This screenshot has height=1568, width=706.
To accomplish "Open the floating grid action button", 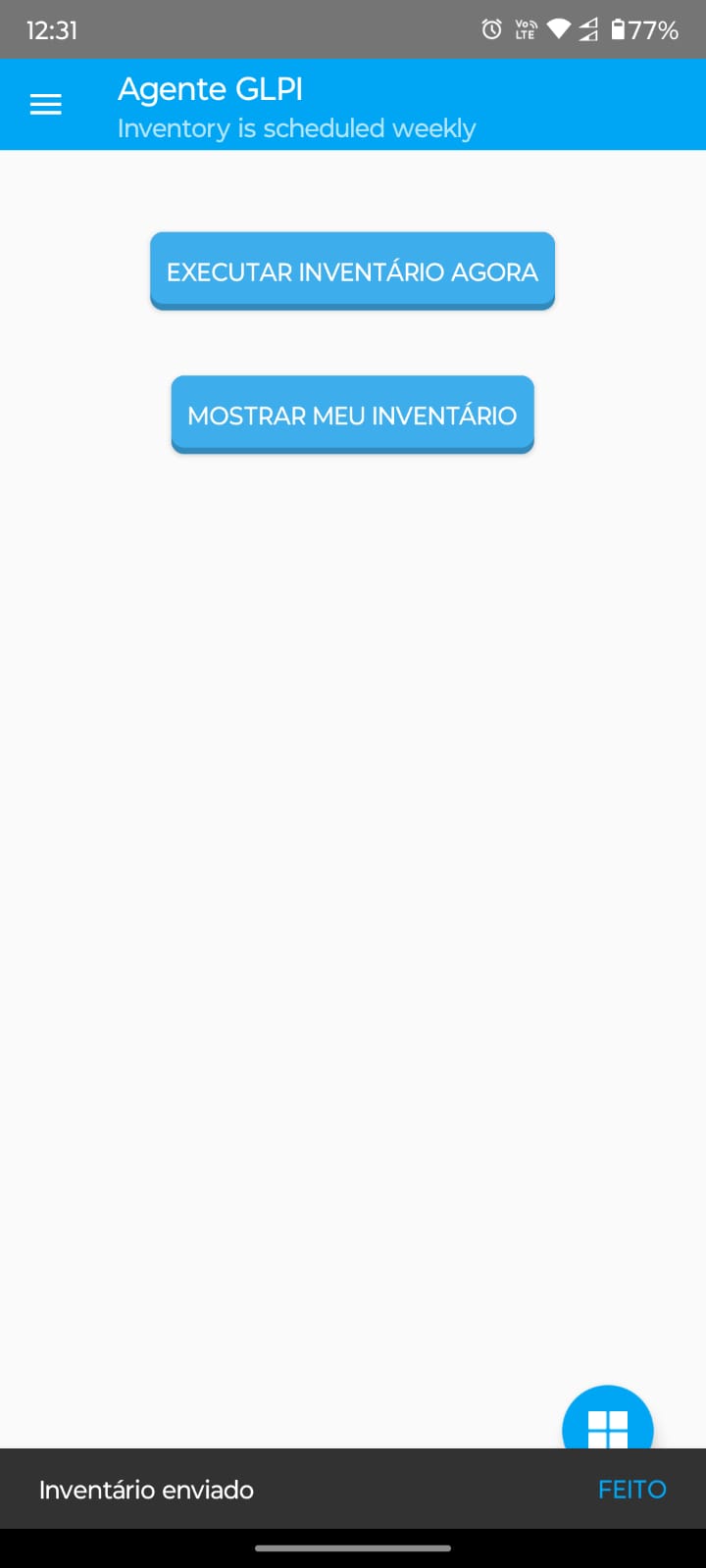I will pos(608,1418).
